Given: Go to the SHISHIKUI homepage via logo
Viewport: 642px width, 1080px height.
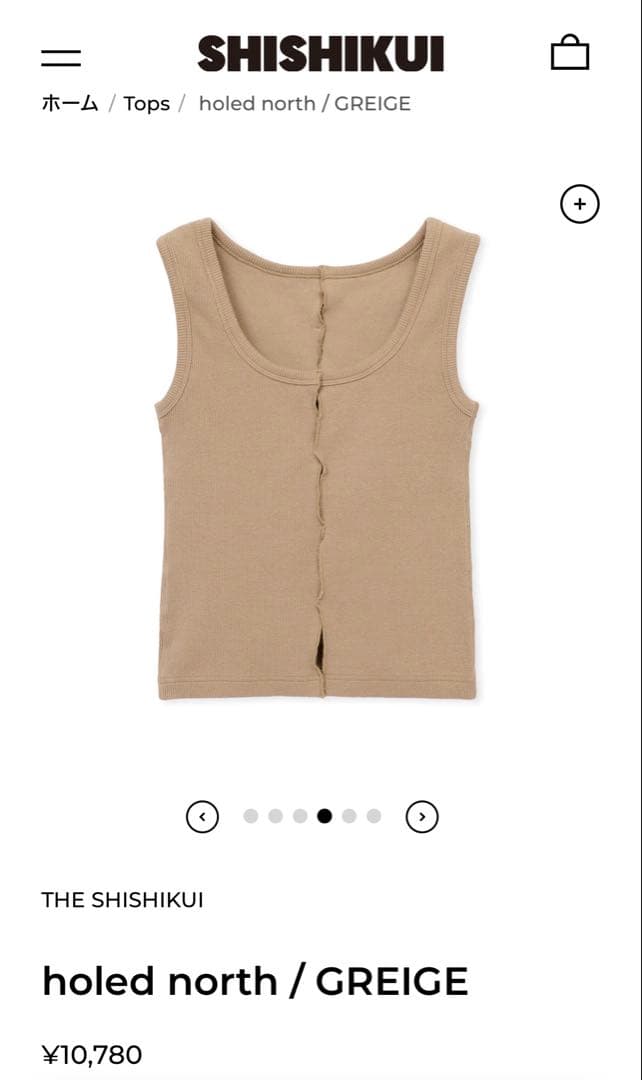Looking at the screenshot, I should pos(320,54).
